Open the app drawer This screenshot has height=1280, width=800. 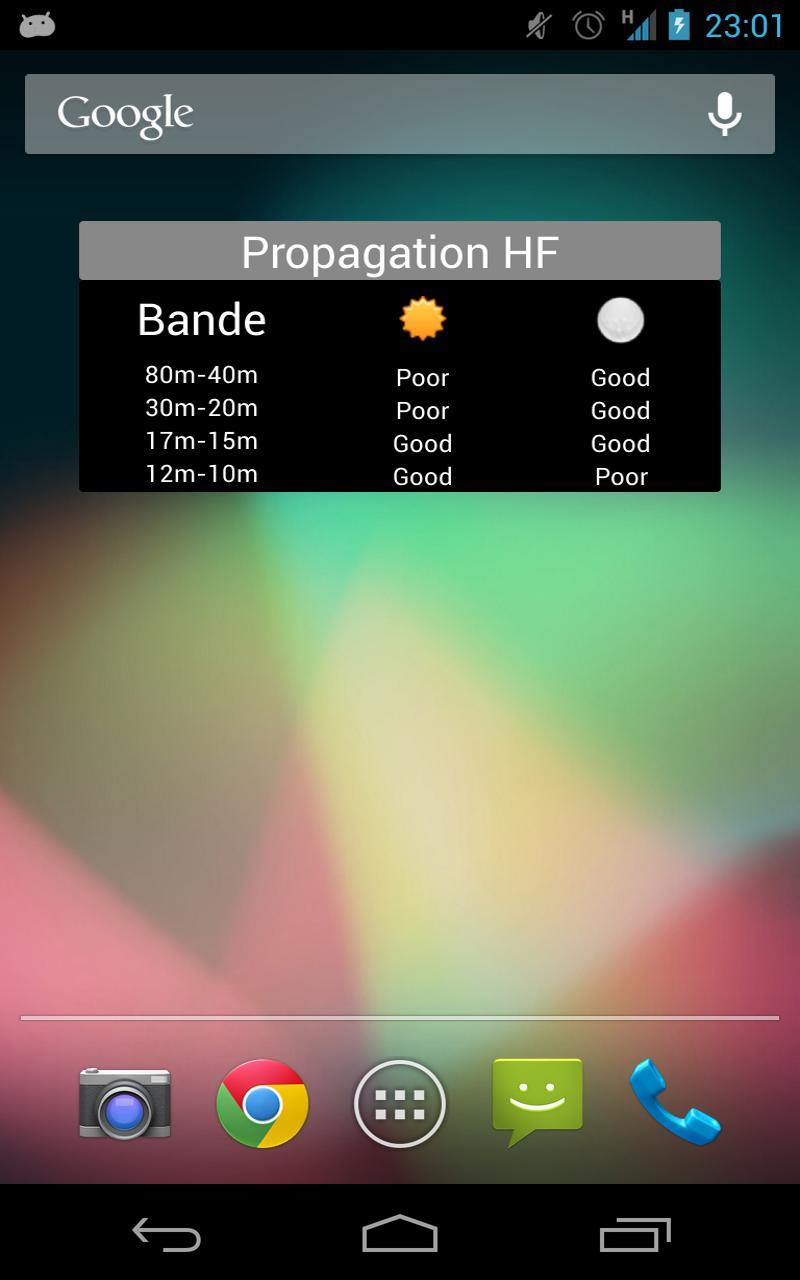(400, 1104)
